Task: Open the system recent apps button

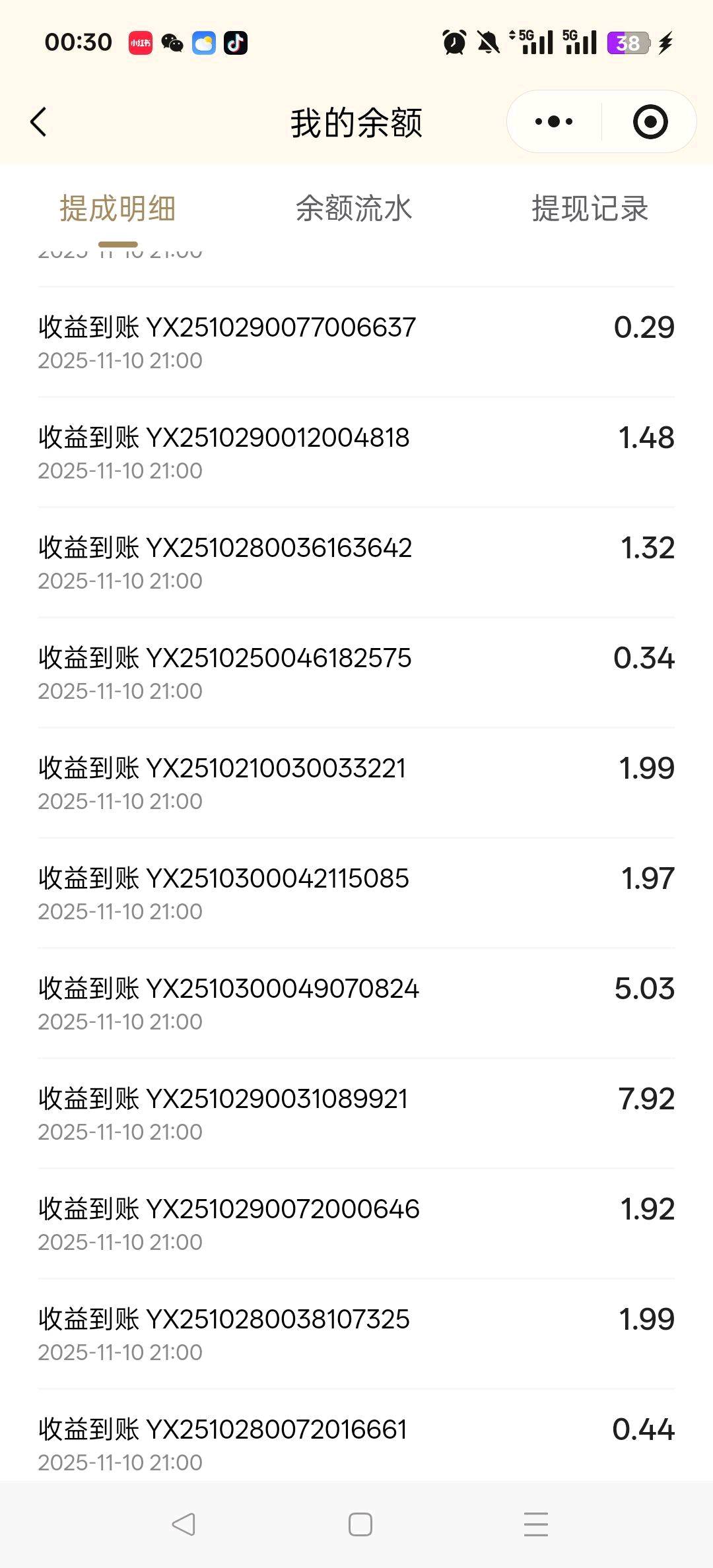Action: (x=535, y=1524)
